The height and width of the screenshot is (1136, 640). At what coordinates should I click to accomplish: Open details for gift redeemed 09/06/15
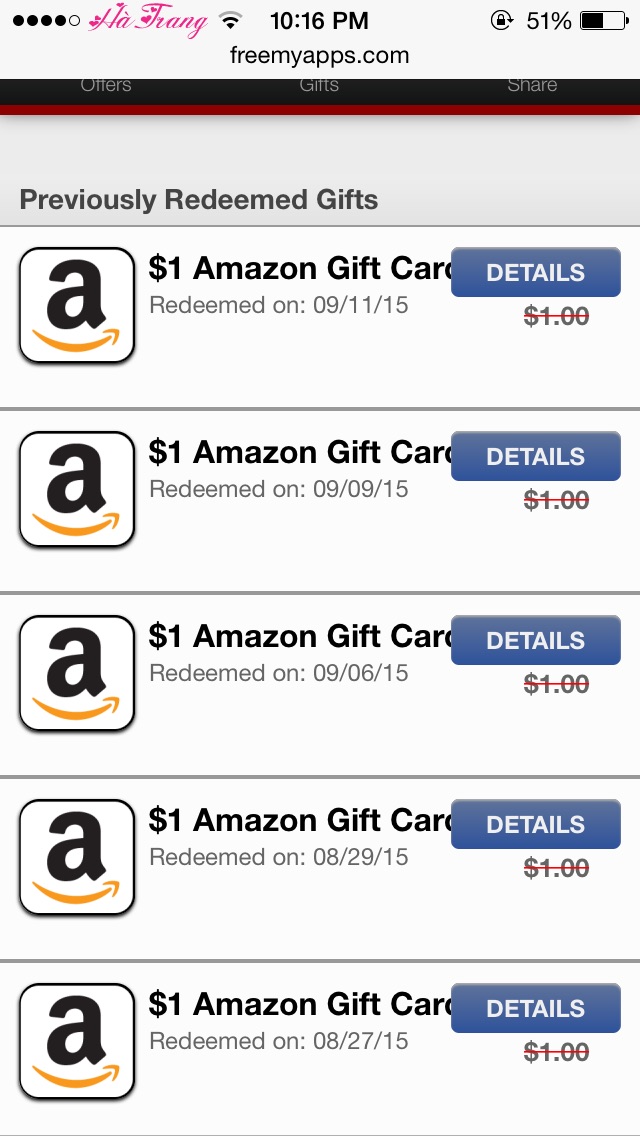click(x=535, y=641)
